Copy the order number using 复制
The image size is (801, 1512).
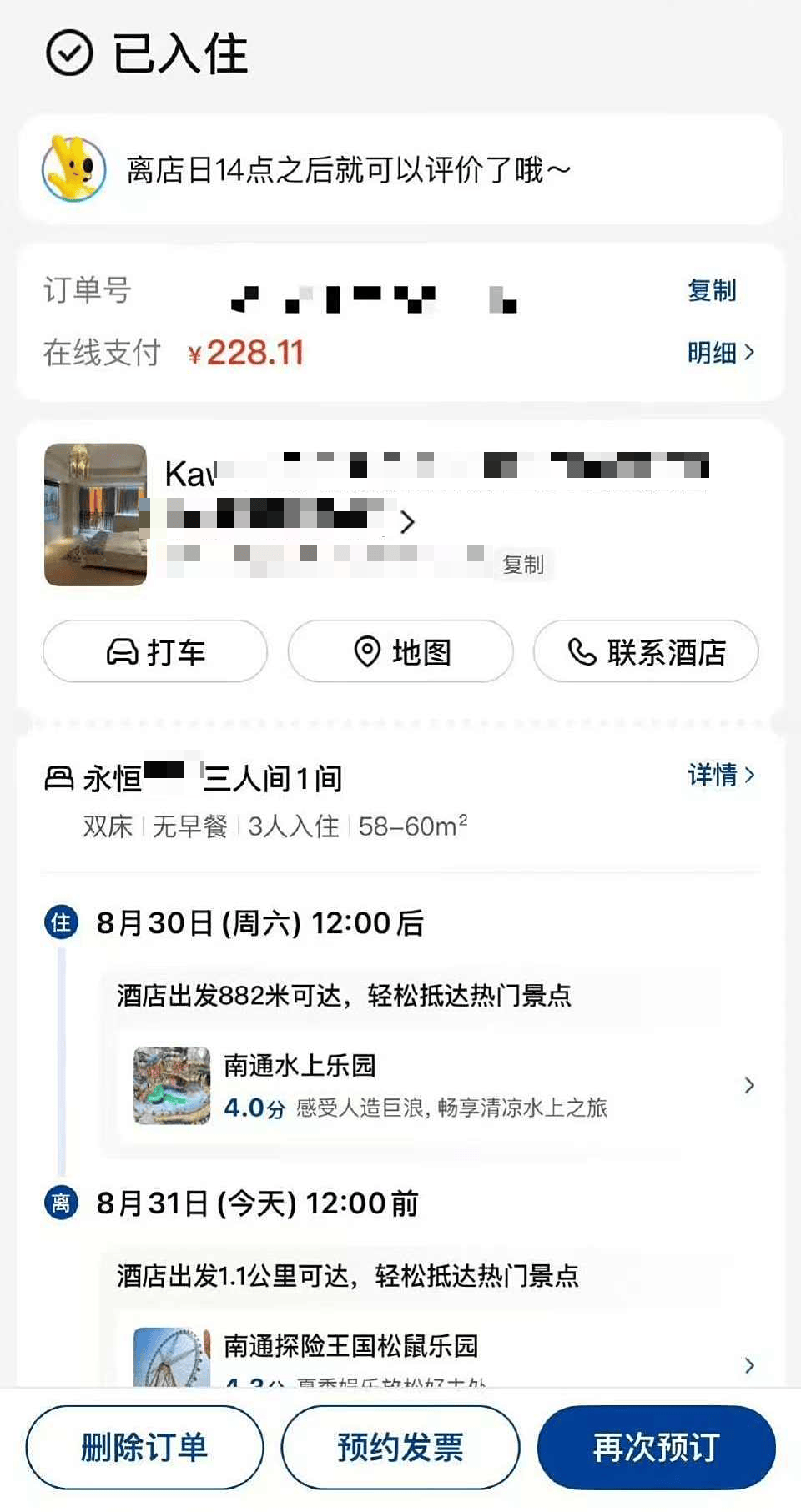(711, 291)
